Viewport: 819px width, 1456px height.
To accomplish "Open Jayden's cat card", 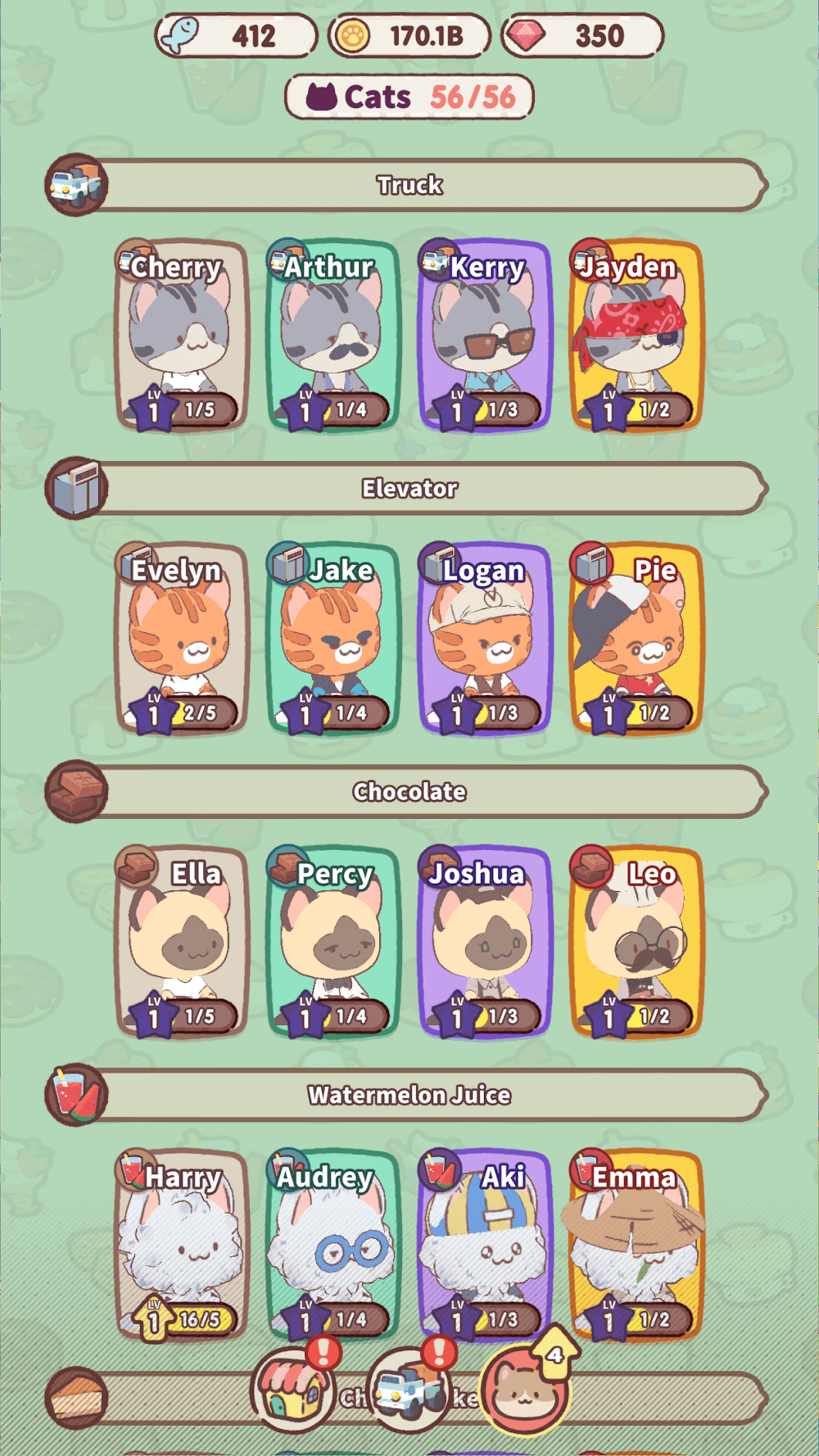I will (x=636, y=336).
